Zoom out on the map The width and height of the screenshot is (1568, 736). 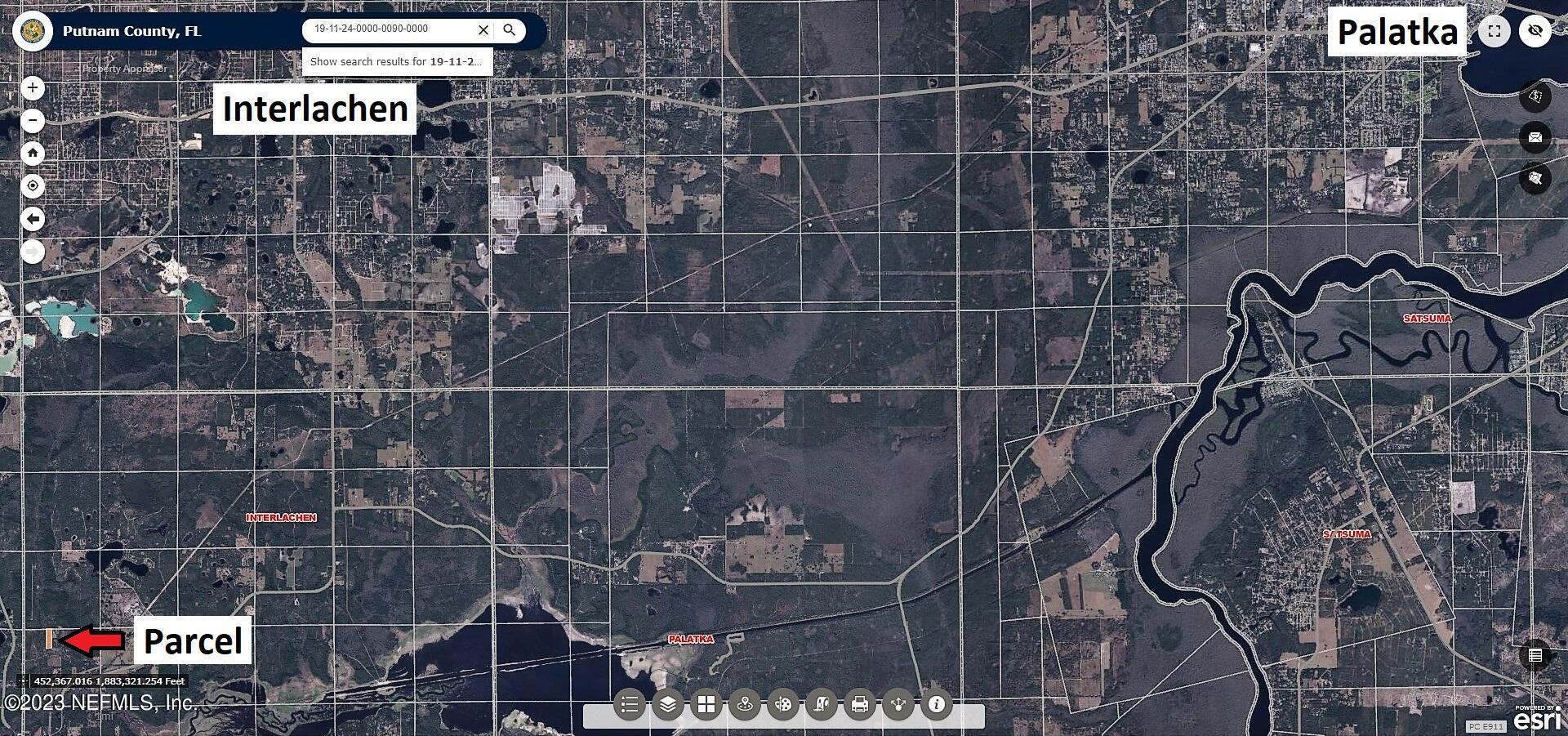tap(33, 121)
